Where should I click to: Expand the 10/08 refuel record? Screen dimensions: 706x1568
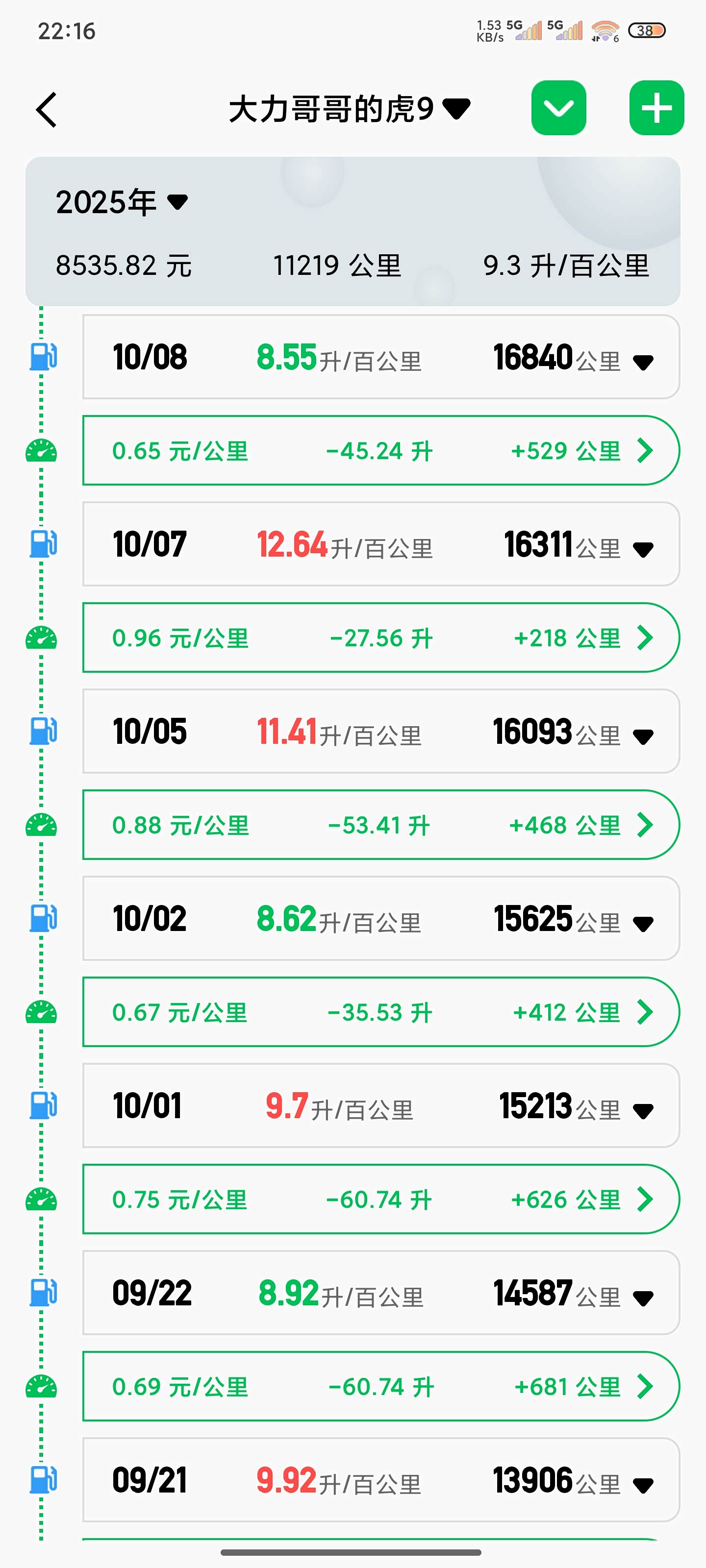(643, 362)
